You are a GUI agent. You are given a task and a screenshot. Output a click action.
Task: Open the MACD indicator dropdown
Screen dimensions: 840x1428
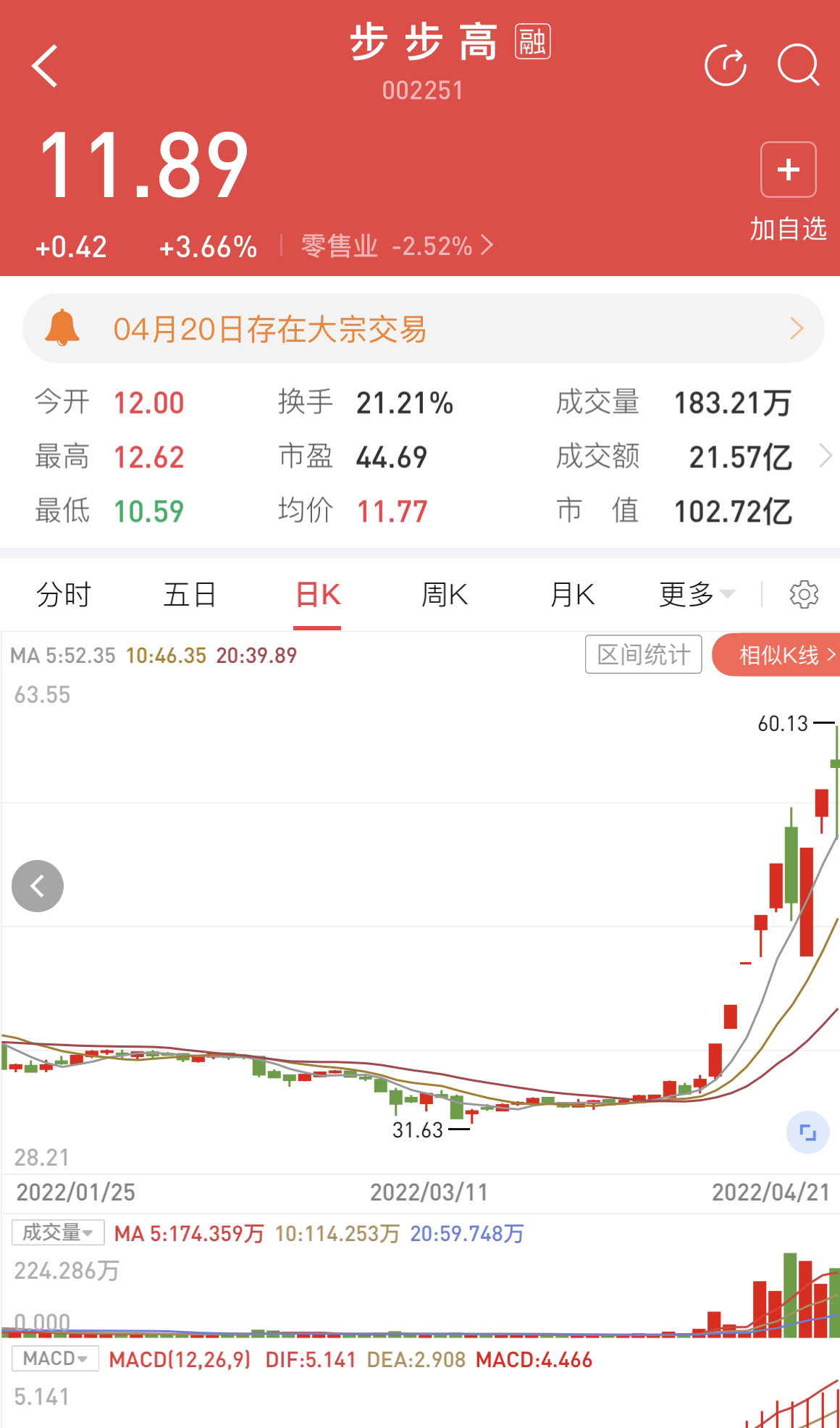[55, 1358]
